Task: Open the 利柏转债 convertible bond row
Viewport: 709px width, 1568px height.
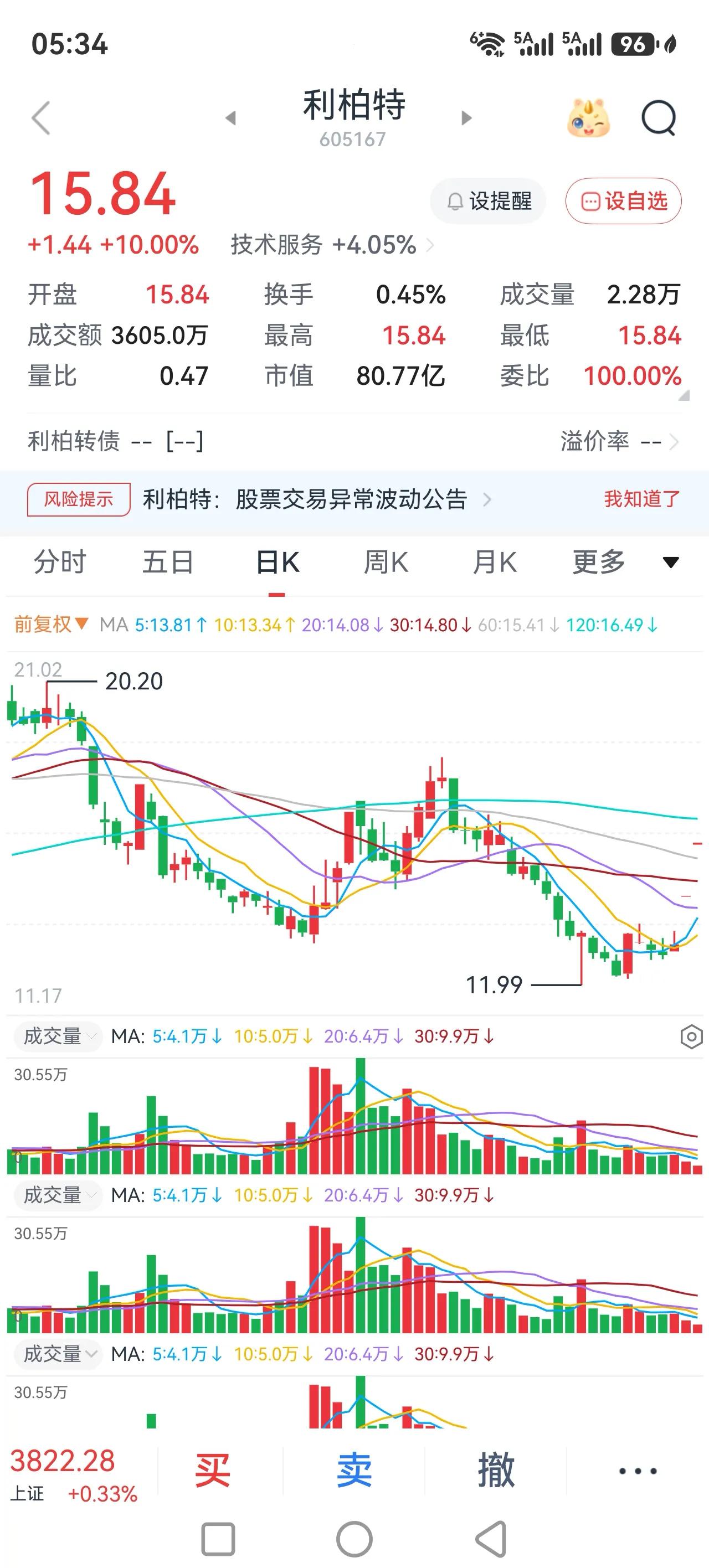Action: pyautogui.click(x=354, y=441)
